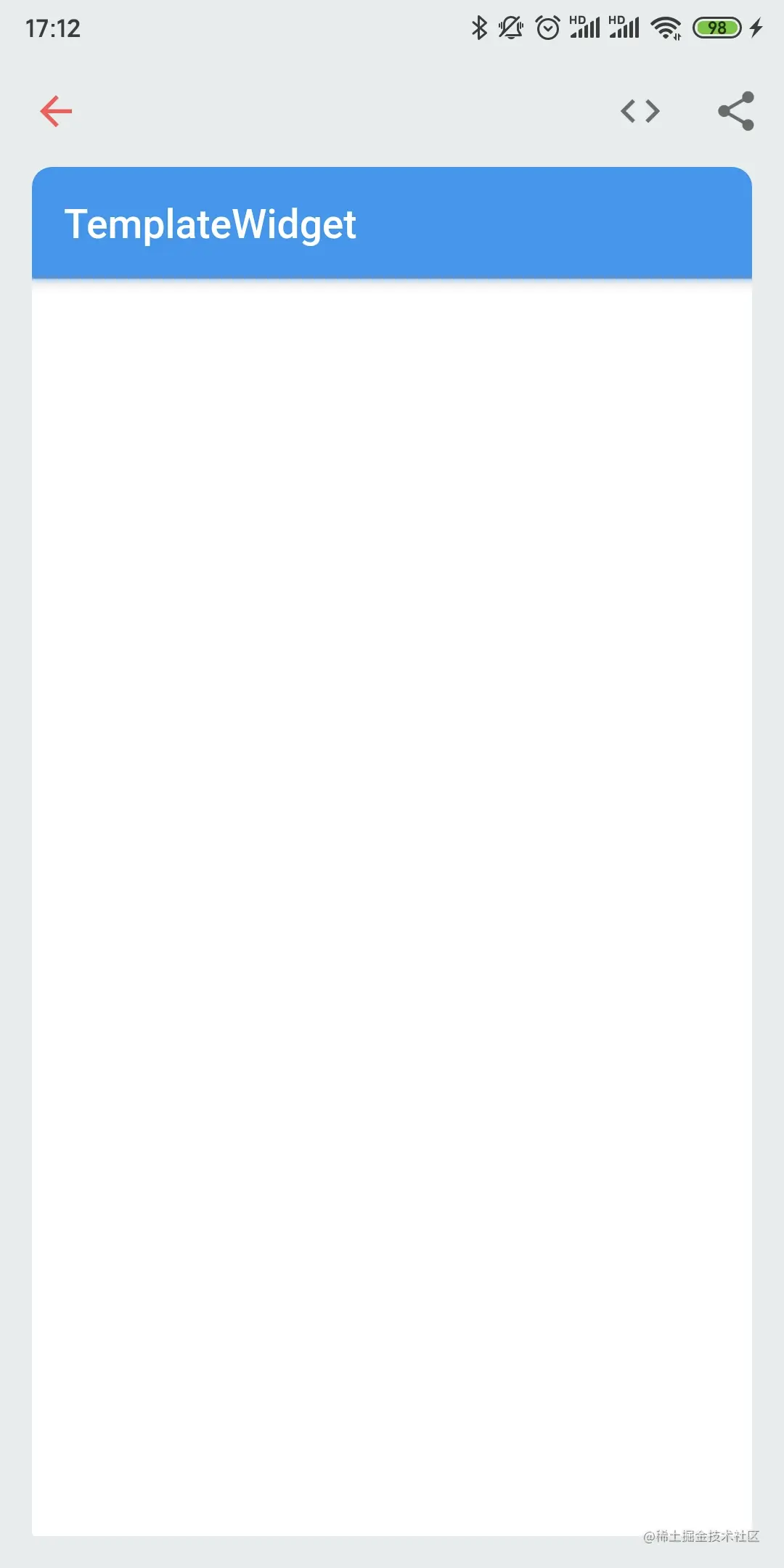Go back using the red arrow

[56, 111]
